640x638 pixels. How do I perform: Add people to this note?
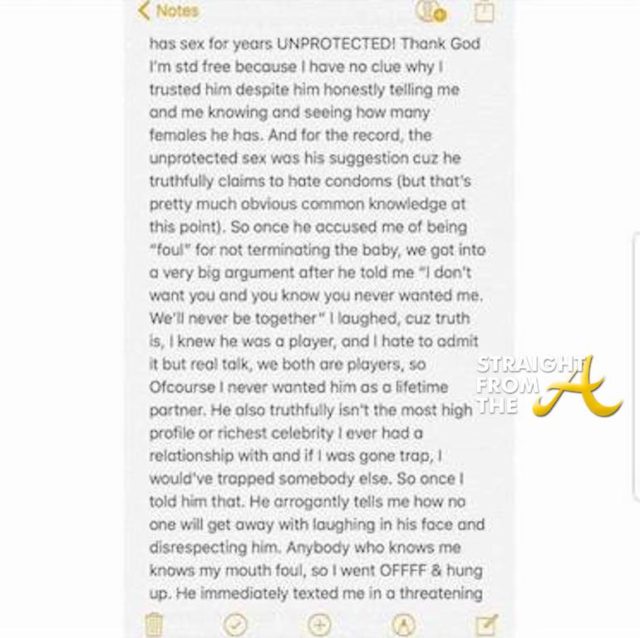(x=432, y=12)
